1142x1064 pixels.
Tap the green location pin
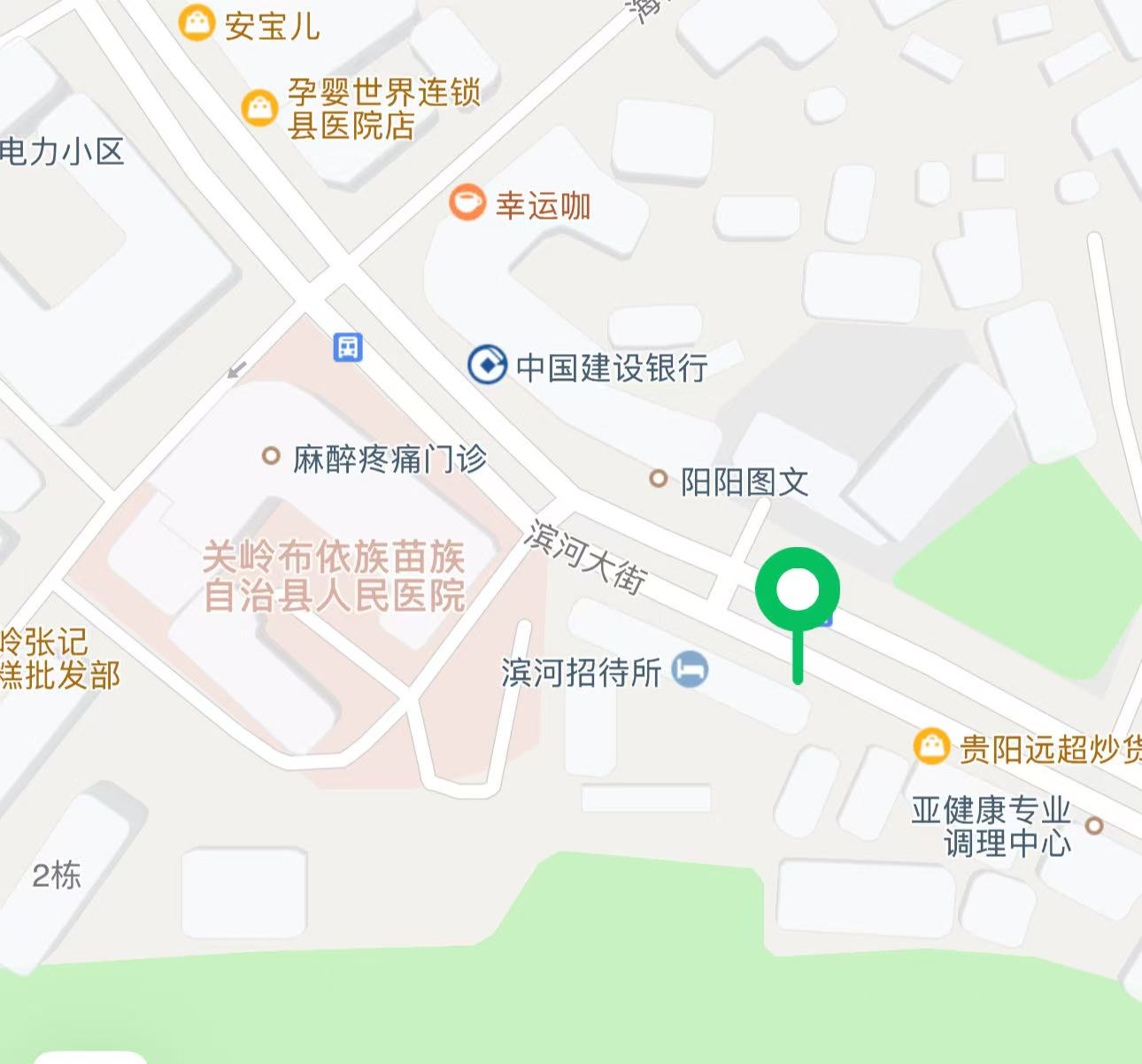(797, 590)
